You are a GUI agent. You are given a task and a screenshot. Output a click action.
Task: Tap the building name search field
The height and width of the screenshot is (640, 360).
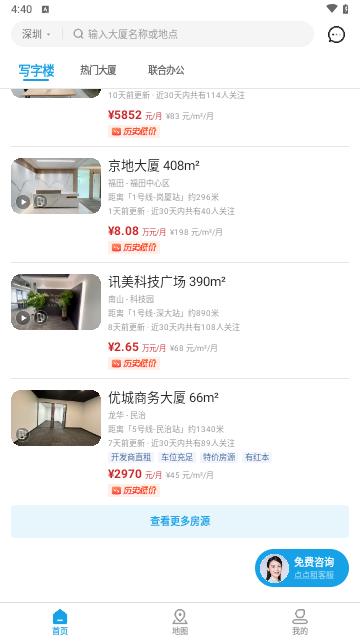click(192, 34)
